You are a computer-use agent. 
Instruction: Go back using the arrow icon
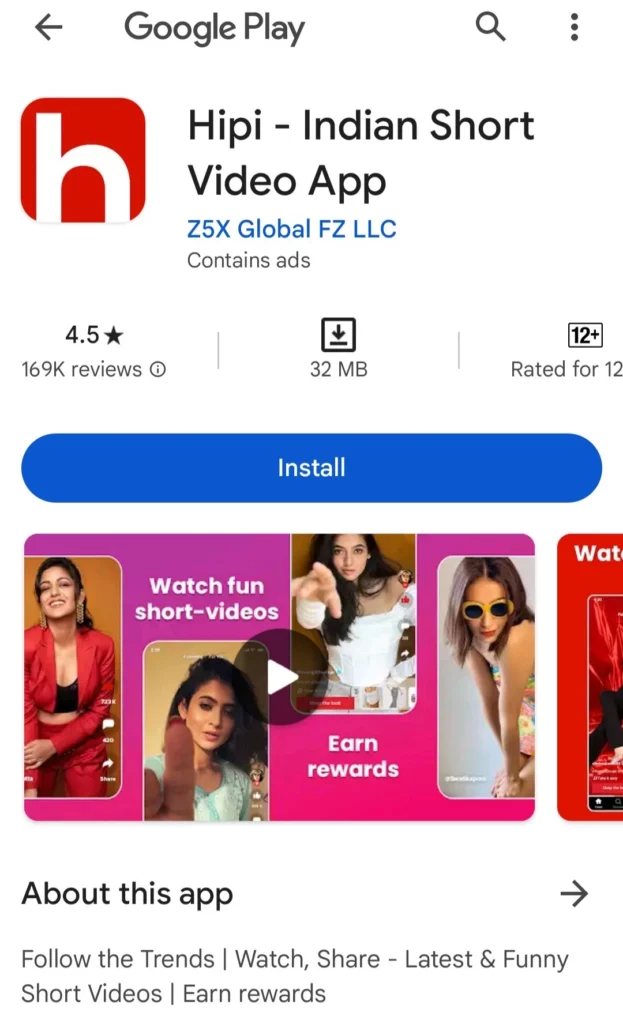click(48, 28)
